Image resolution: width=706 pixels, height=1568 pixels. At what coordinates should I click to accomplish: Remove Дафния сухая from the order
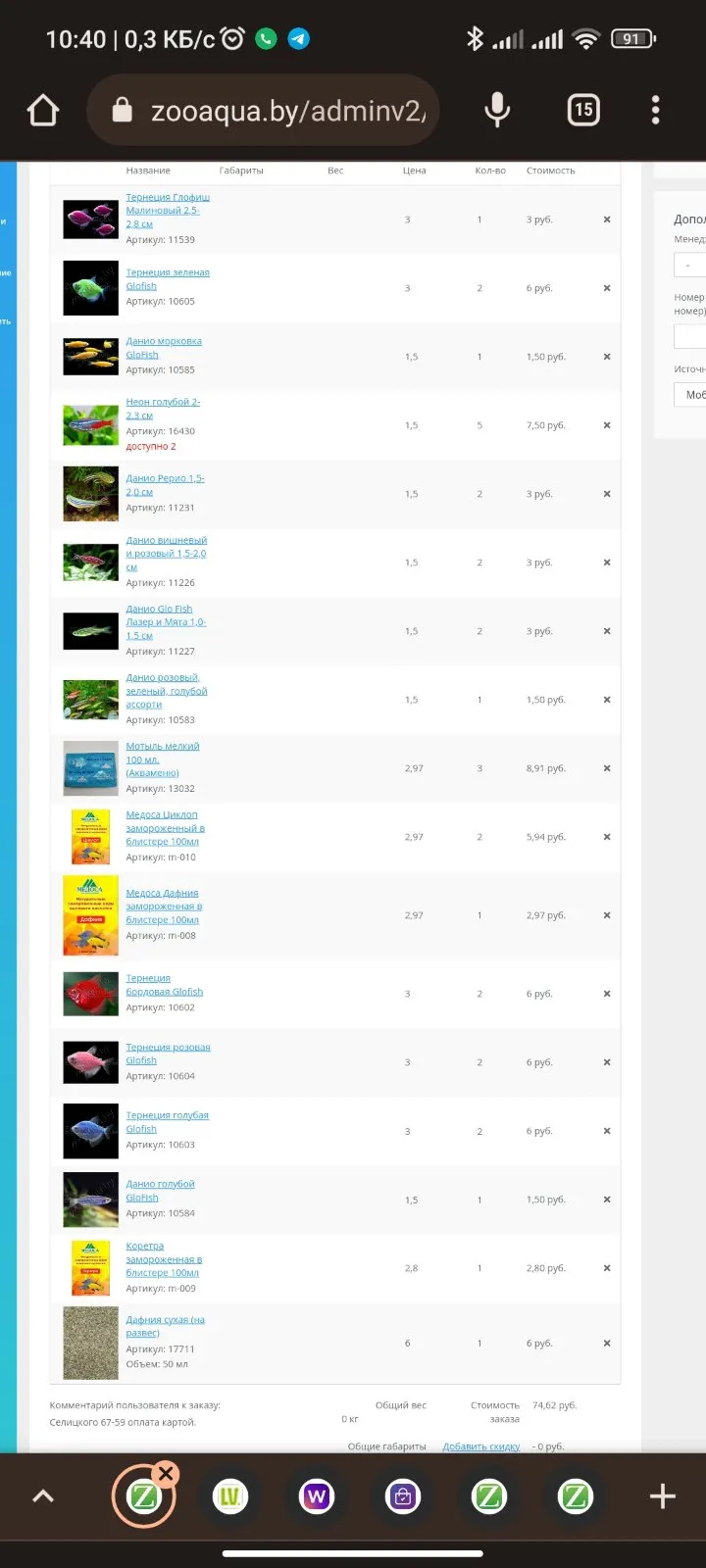pyautogui.click(x=607, y=1344)
